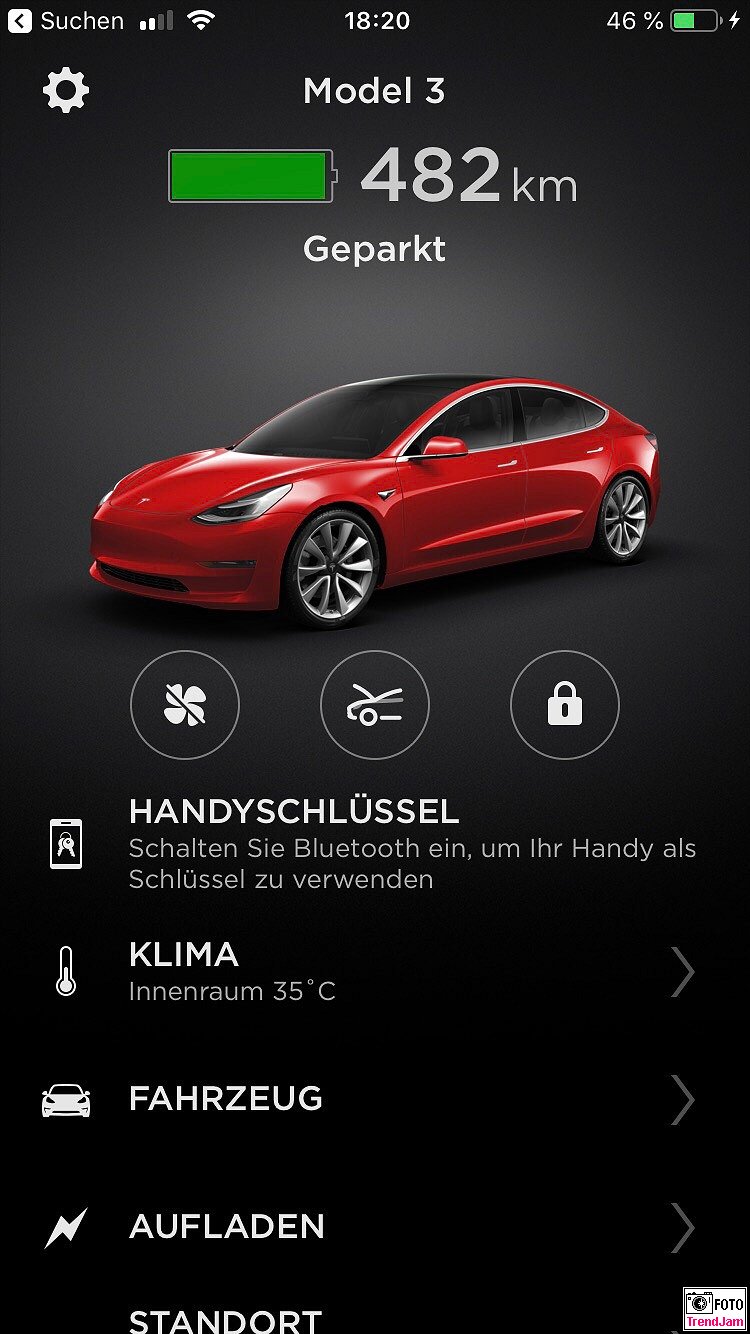
Task: Tap the lock button
Action: tap(565, 705)
